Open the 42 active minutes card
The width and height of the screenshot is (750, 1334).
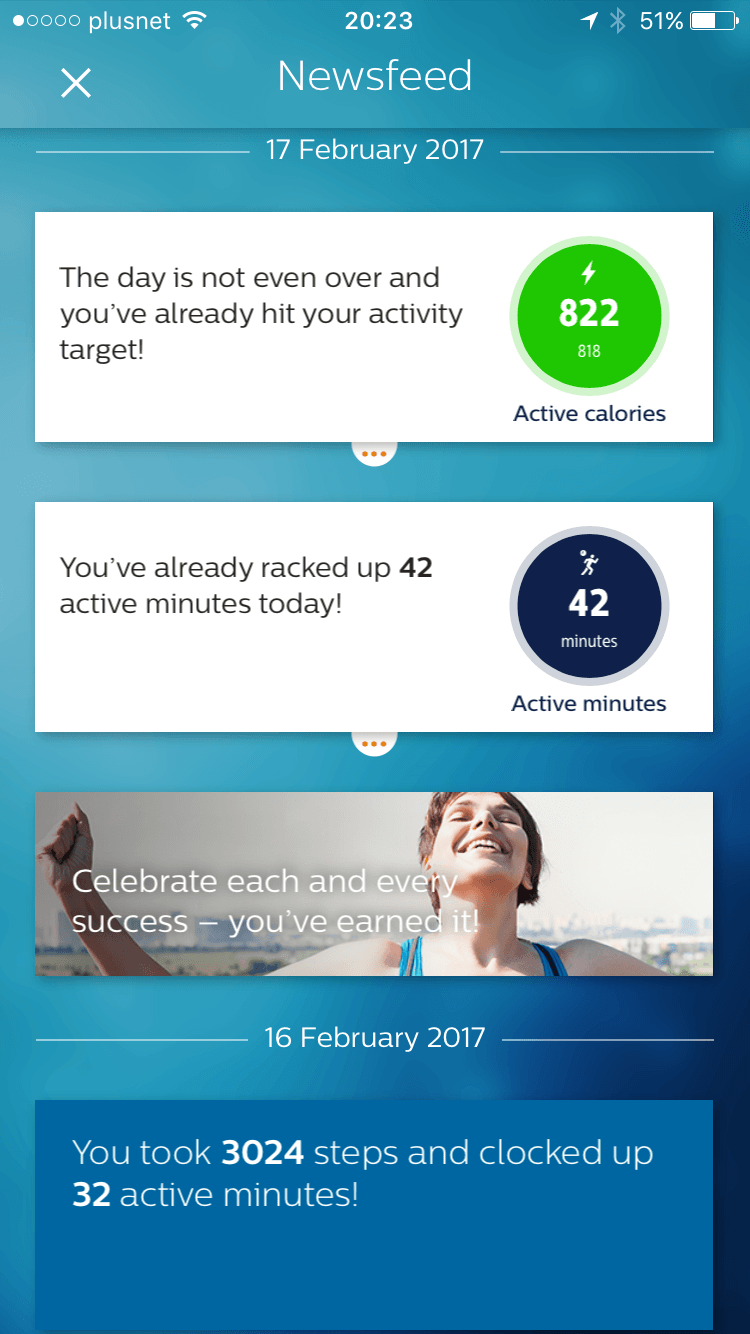point(374,617)
